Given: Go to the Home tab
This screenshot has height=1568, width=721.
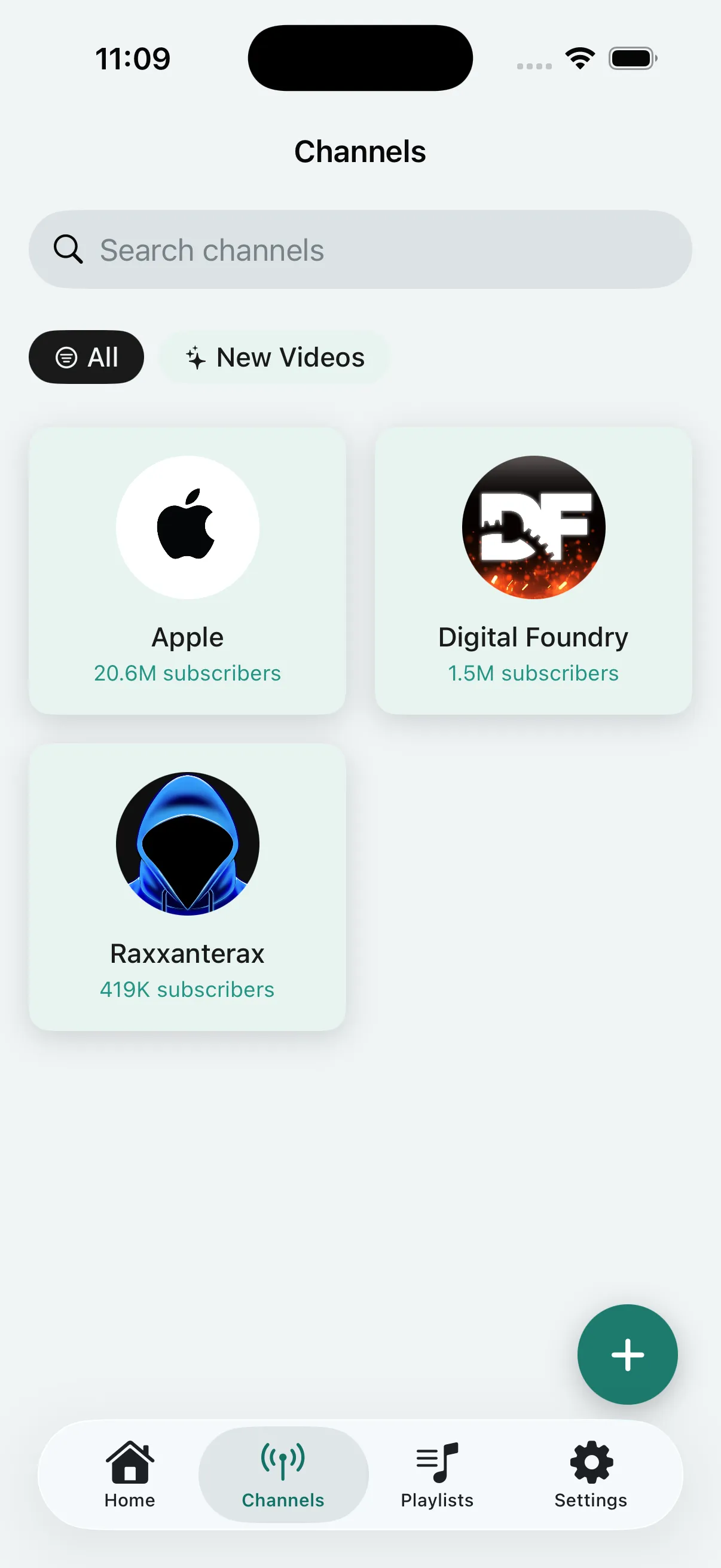Looking at the screenshot, I should pos(130,1474).
